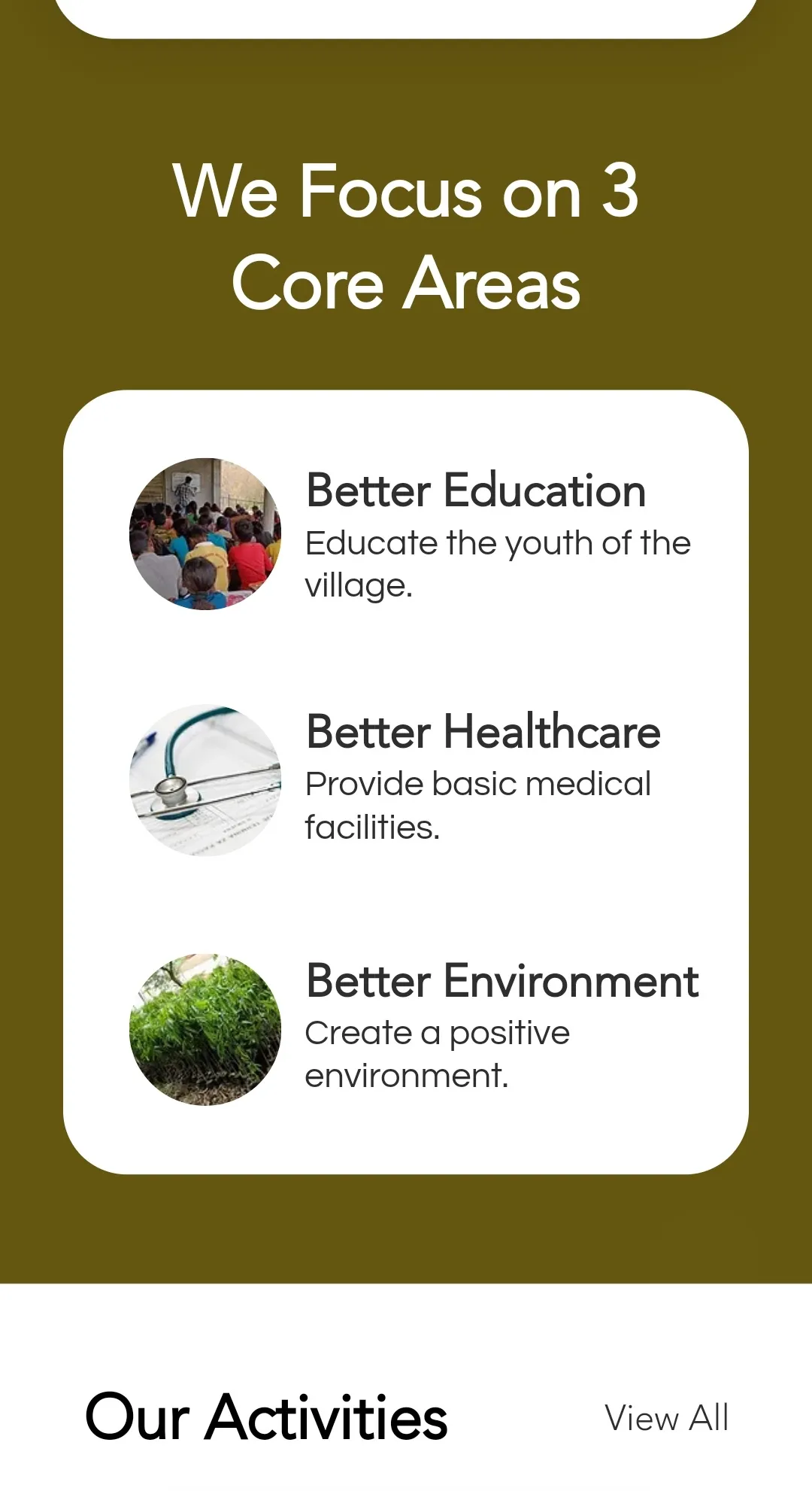
Task: Click the circular environment seedlings icon
Action: pyautogui.click(x=205, y=1029)
